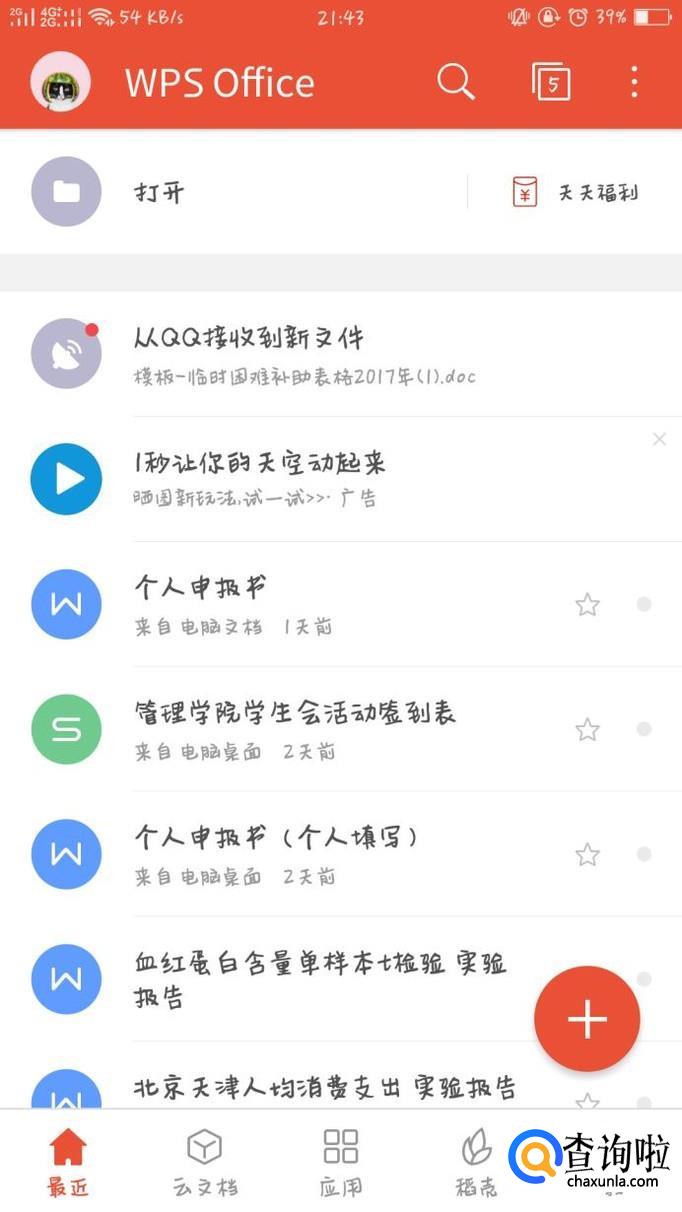This screenshot has height=1212, width=682.
Task: Create a new document with the plus button
Action: click(x=587, y=1019)
